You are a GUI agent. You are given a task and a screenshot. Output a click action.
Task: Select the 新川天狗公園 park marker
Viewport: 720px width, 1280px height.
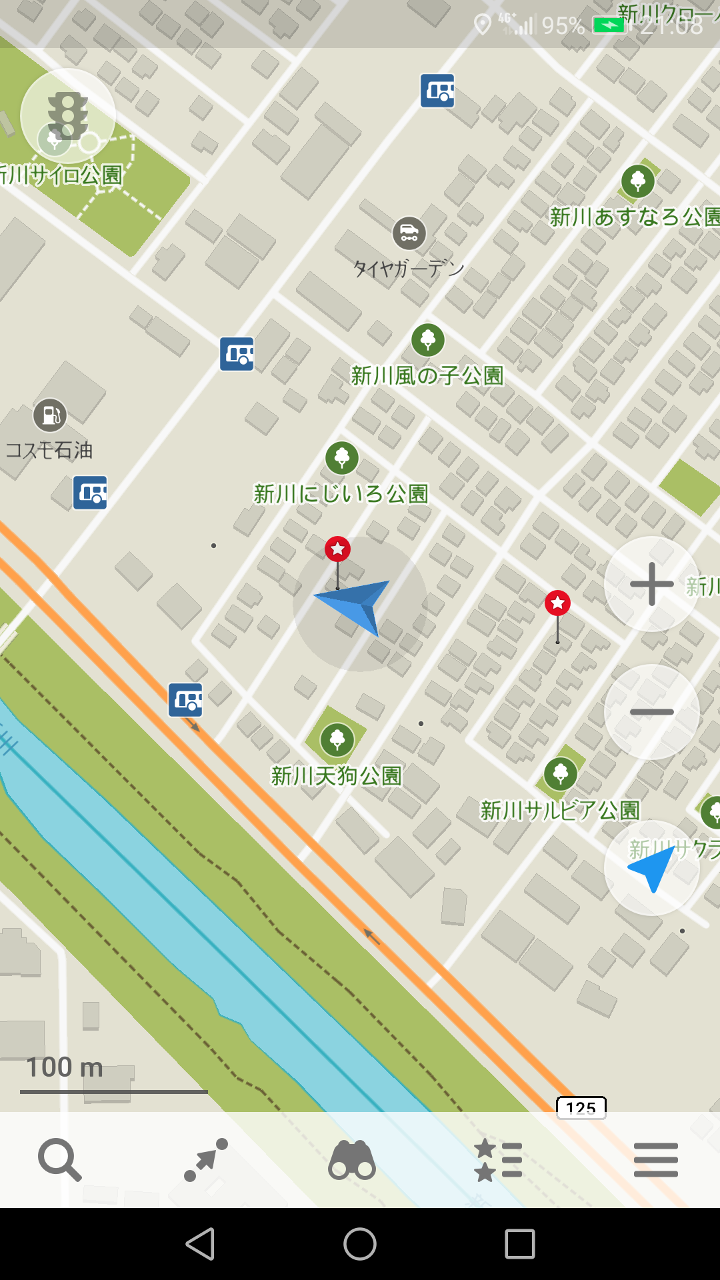coord(337,740)
